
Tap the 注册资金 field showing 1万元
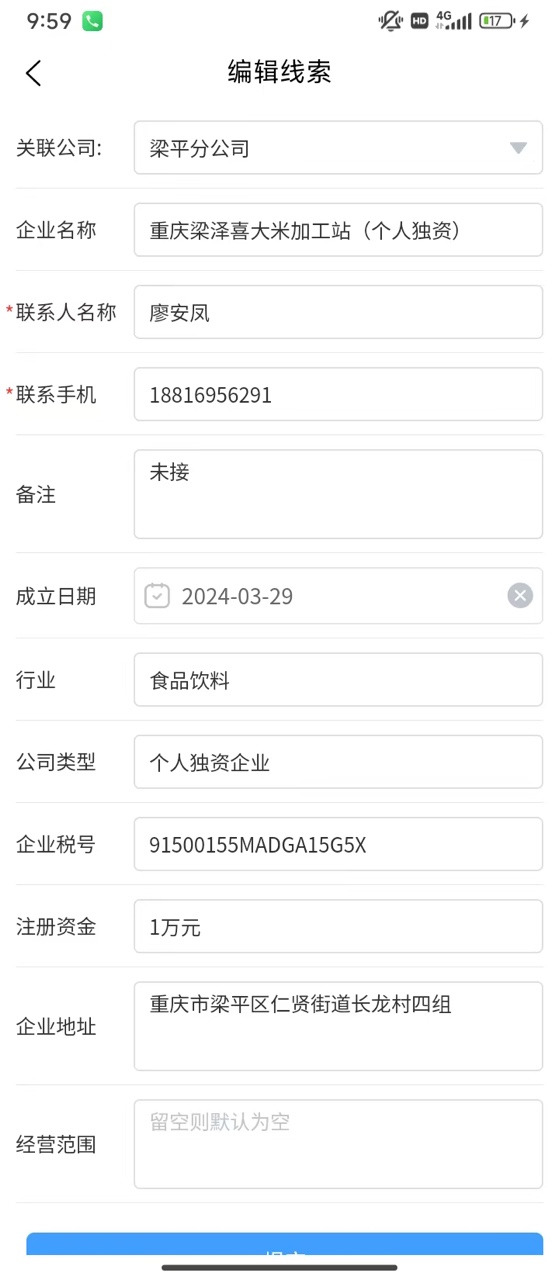(338, 926)
